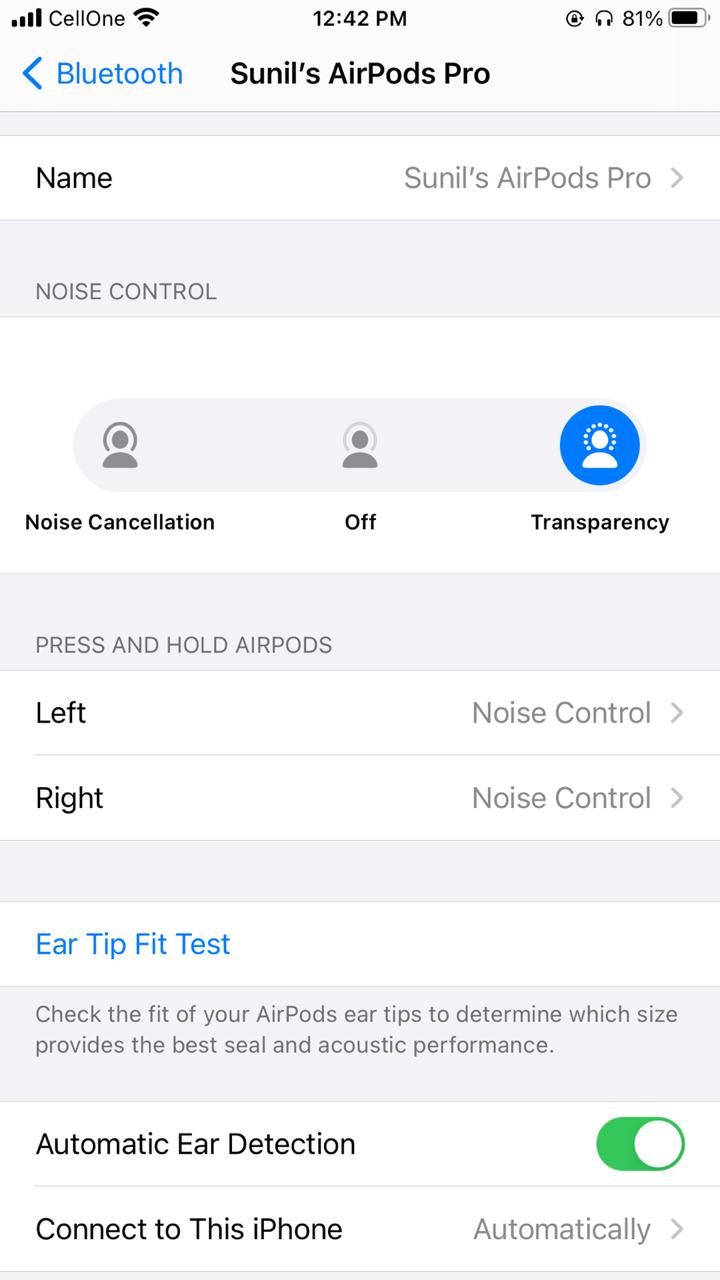Select Transparency mode

[x=599, y=445]
